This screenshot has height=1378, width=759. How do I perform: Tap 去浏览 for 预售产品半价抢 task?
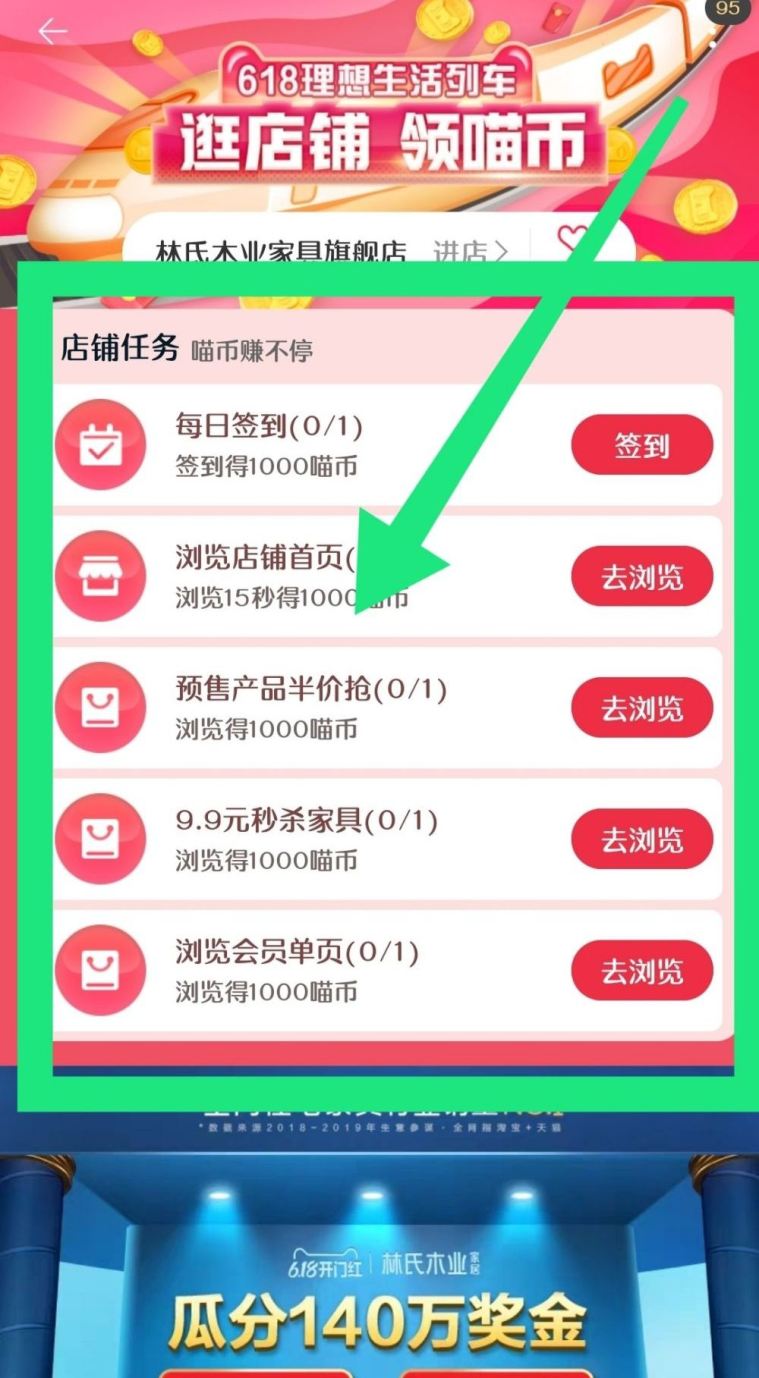641,708
